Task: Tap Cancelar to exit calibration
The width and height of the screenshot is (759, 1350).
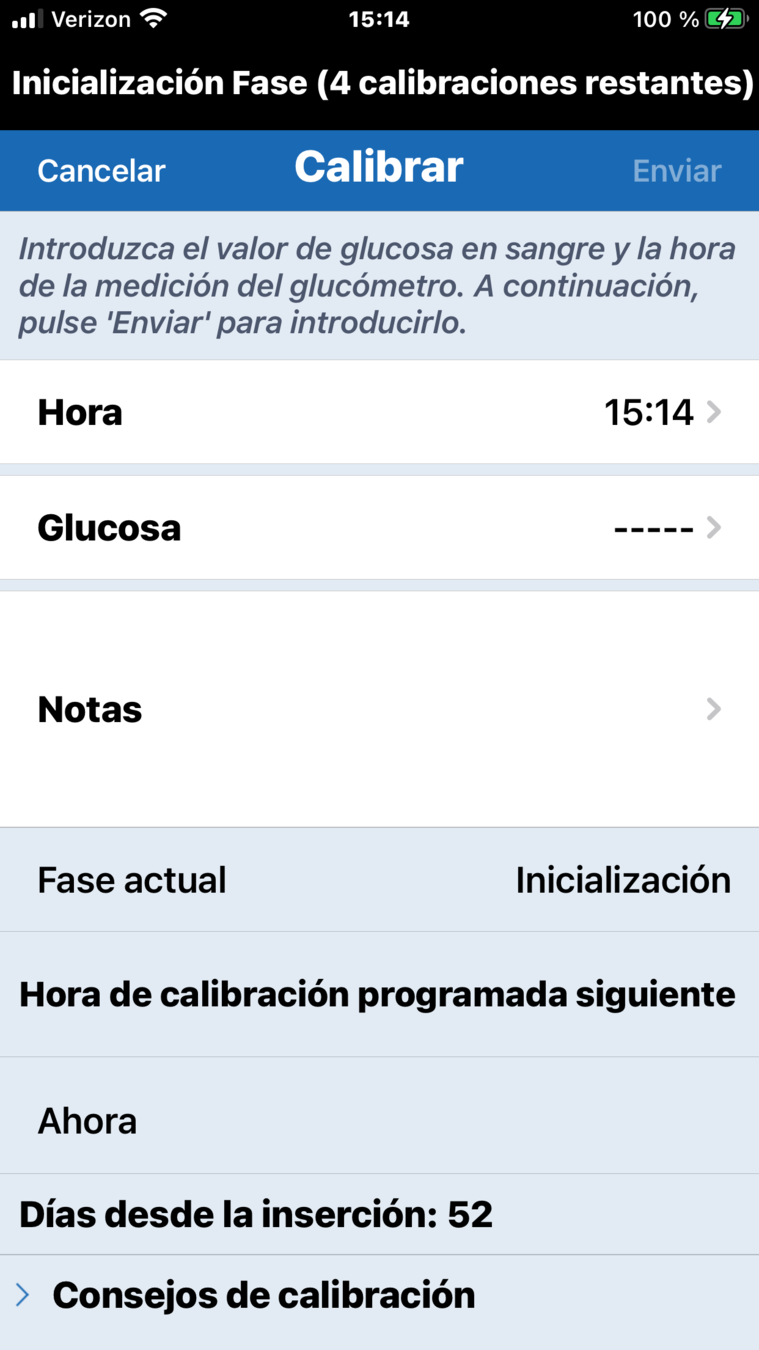Action: click(101, 171)
